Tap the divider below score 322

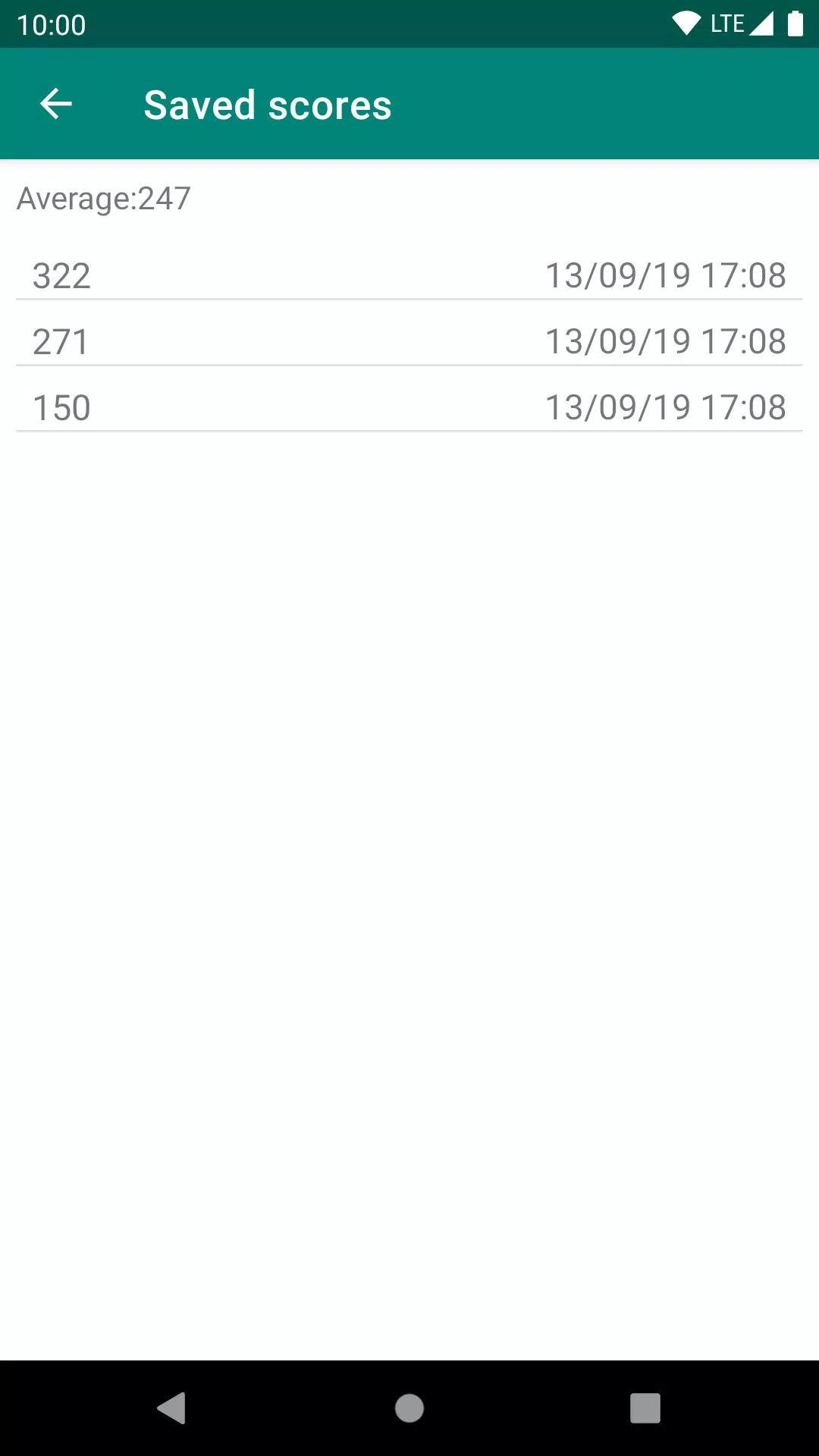pos(409,302)
